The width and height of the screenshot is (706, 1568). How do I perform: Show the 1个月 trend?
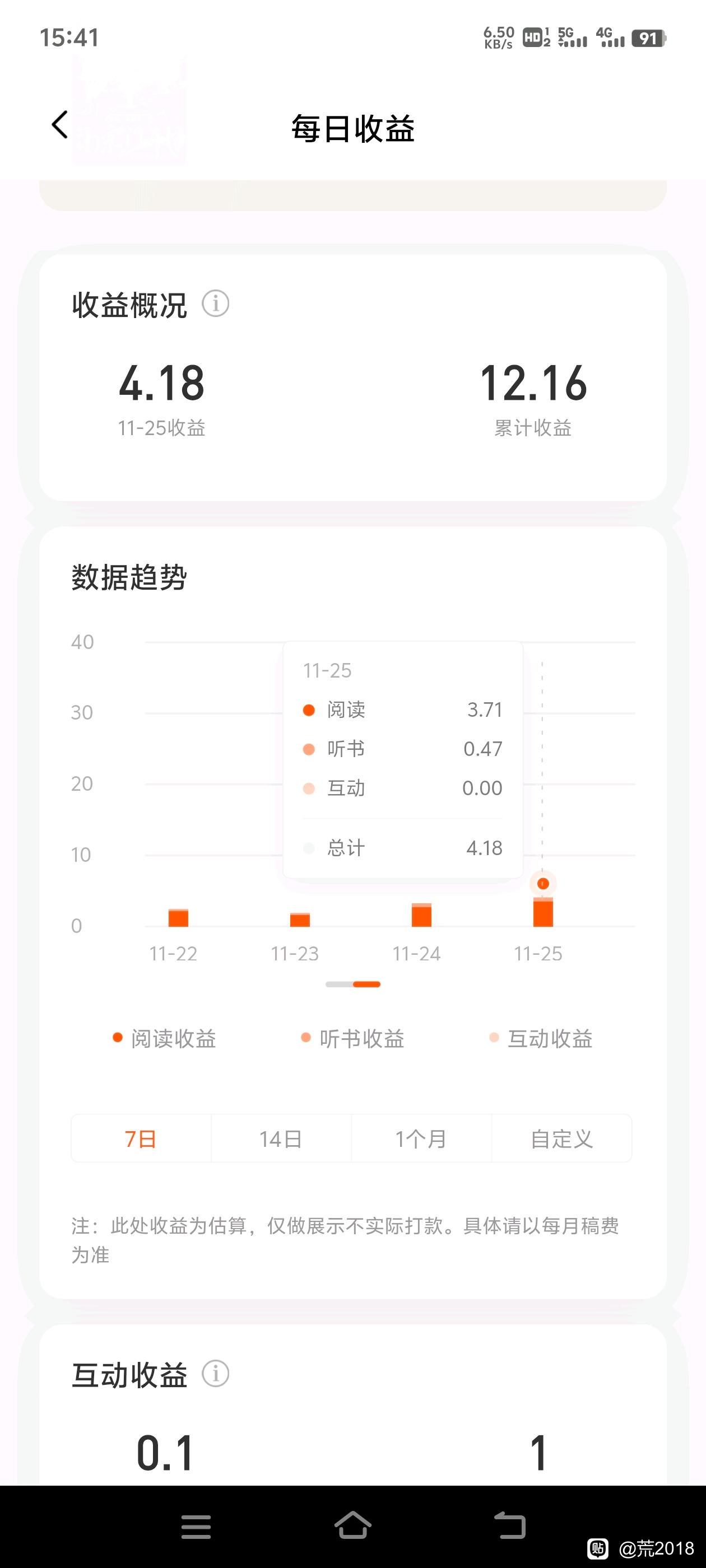(421, 1138)
